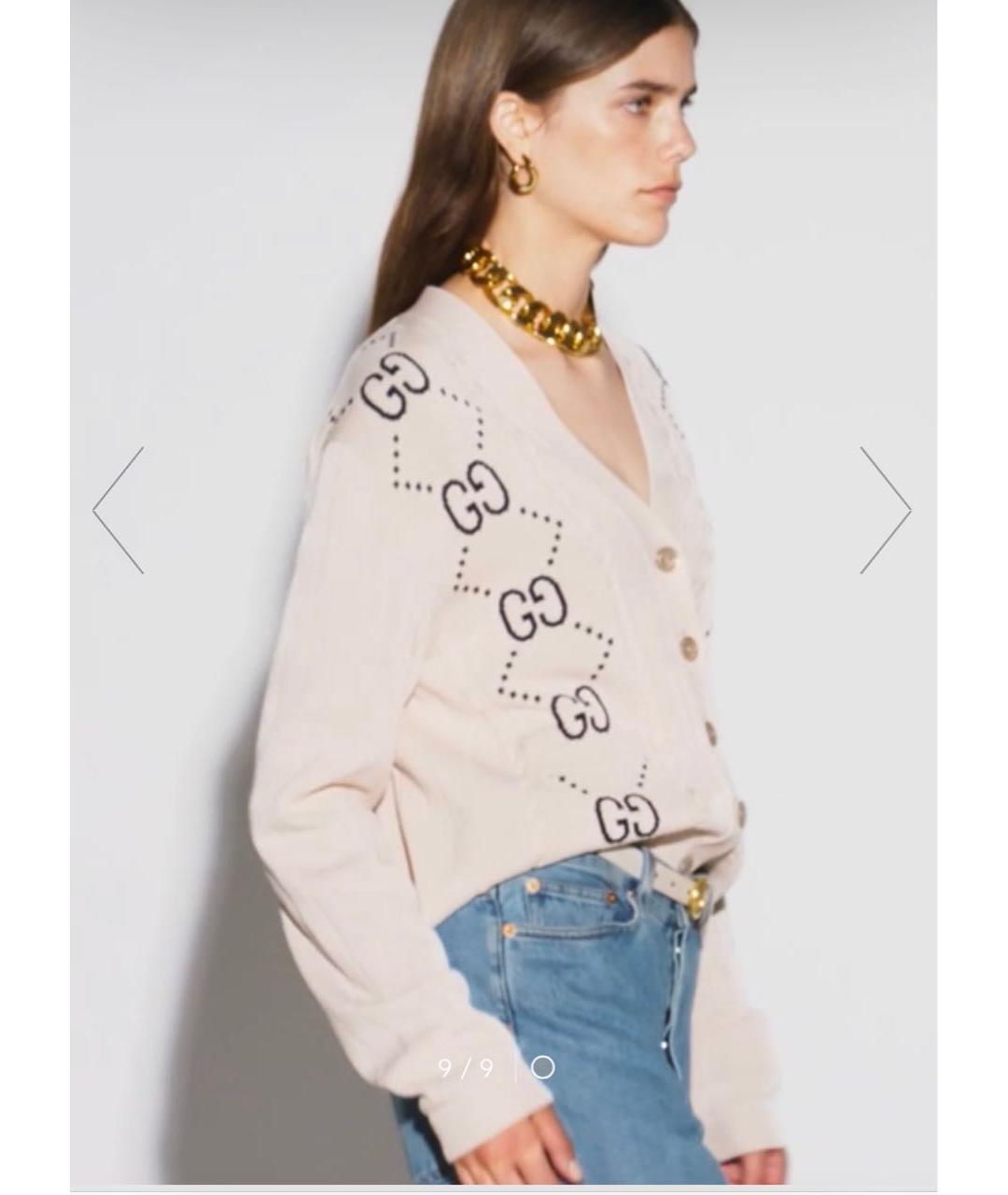Go to the previous gallery image
The image size is (1008, 1195).
click(x=119, y=510)
